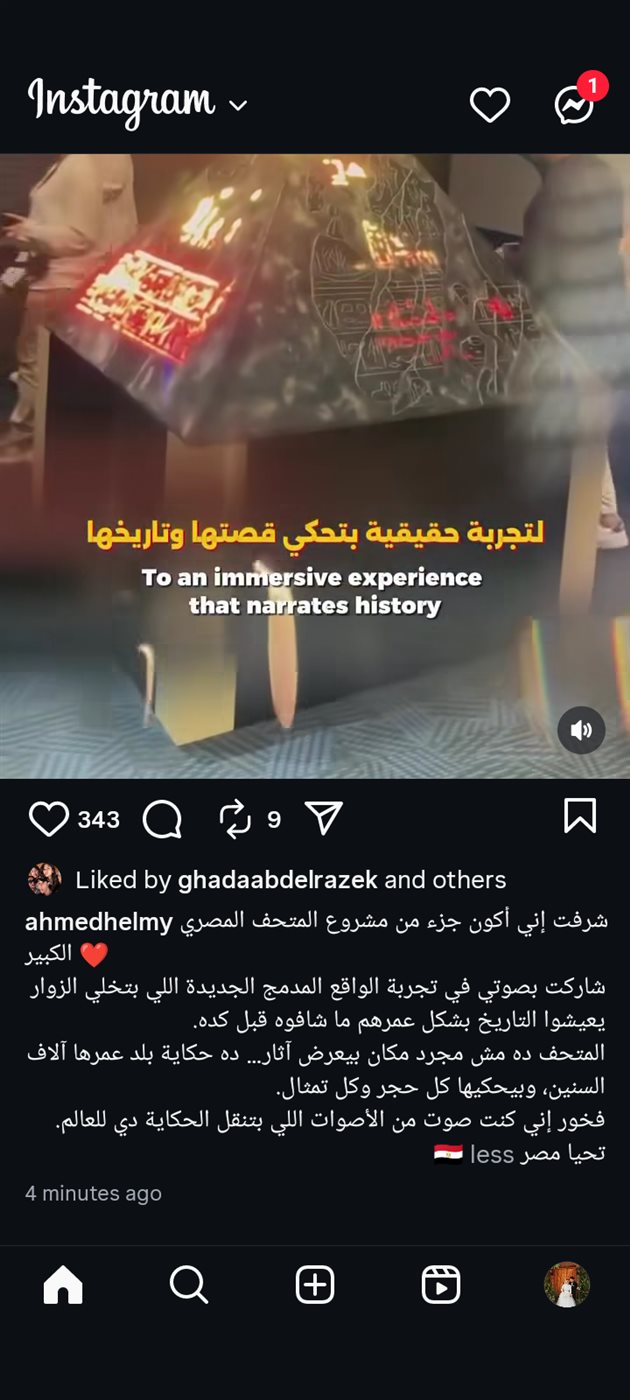Create a new post

pyautogui.click(x=315, y=1284)
